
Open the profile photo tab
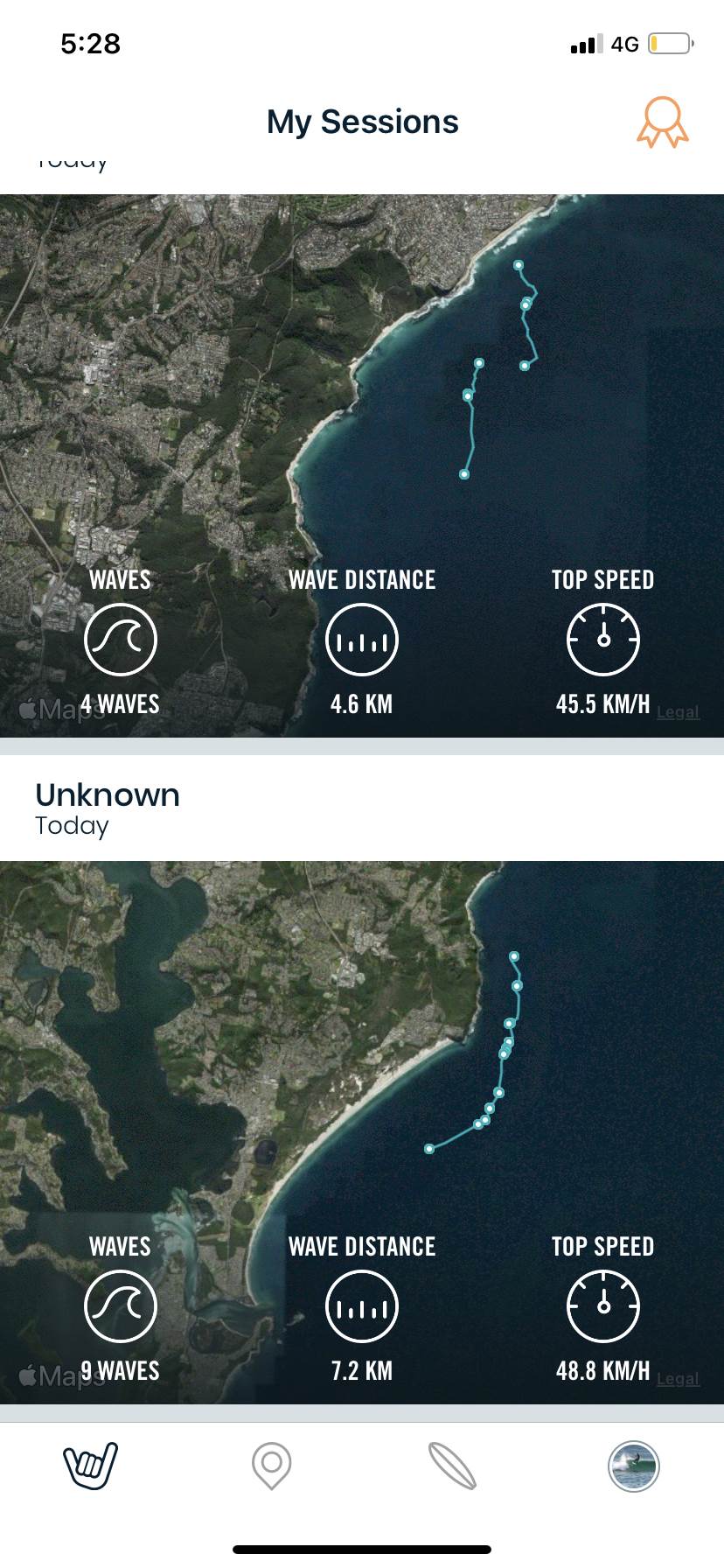point(633,1466)
